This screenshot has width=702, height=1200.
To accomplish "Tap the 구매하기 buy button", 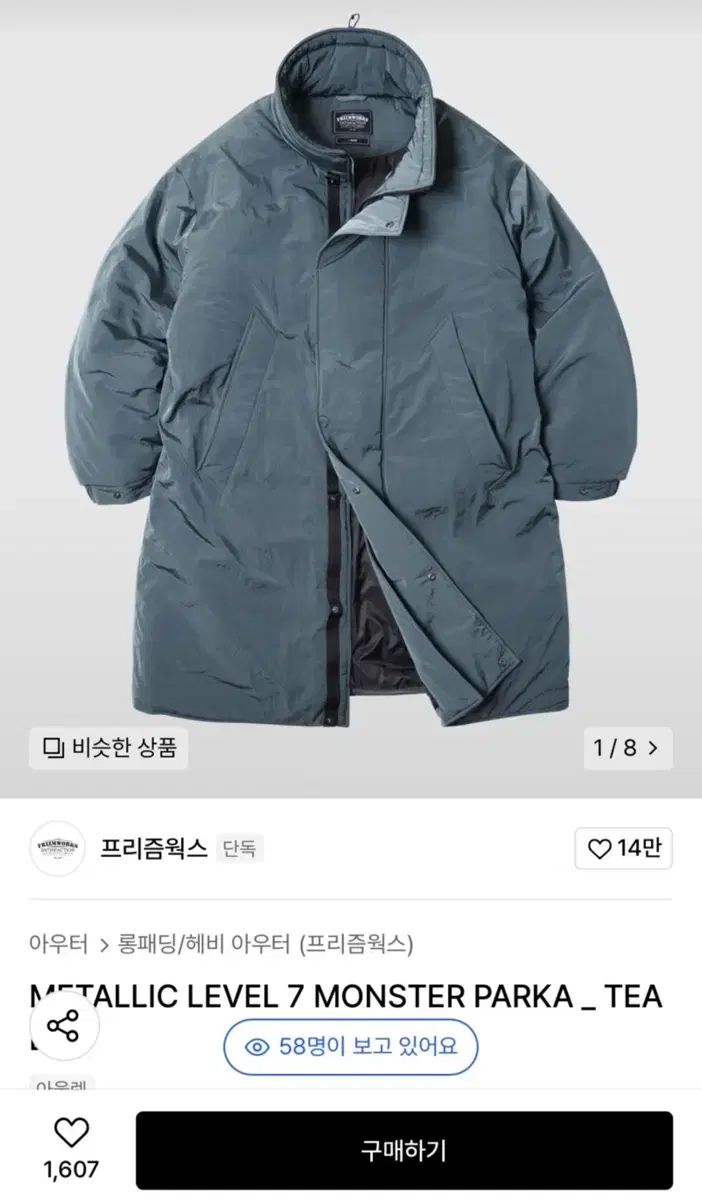I will click(404, 1150).
